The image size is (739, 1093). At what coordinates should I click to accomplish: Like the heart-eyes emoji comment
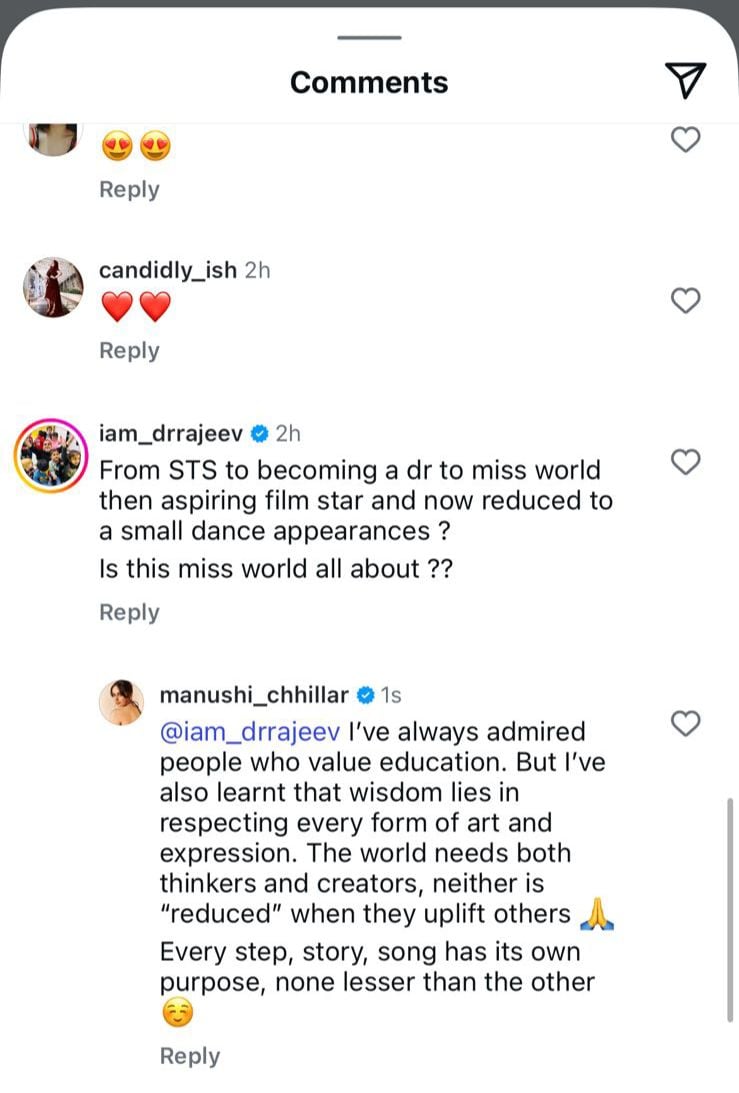pos(685,139)
